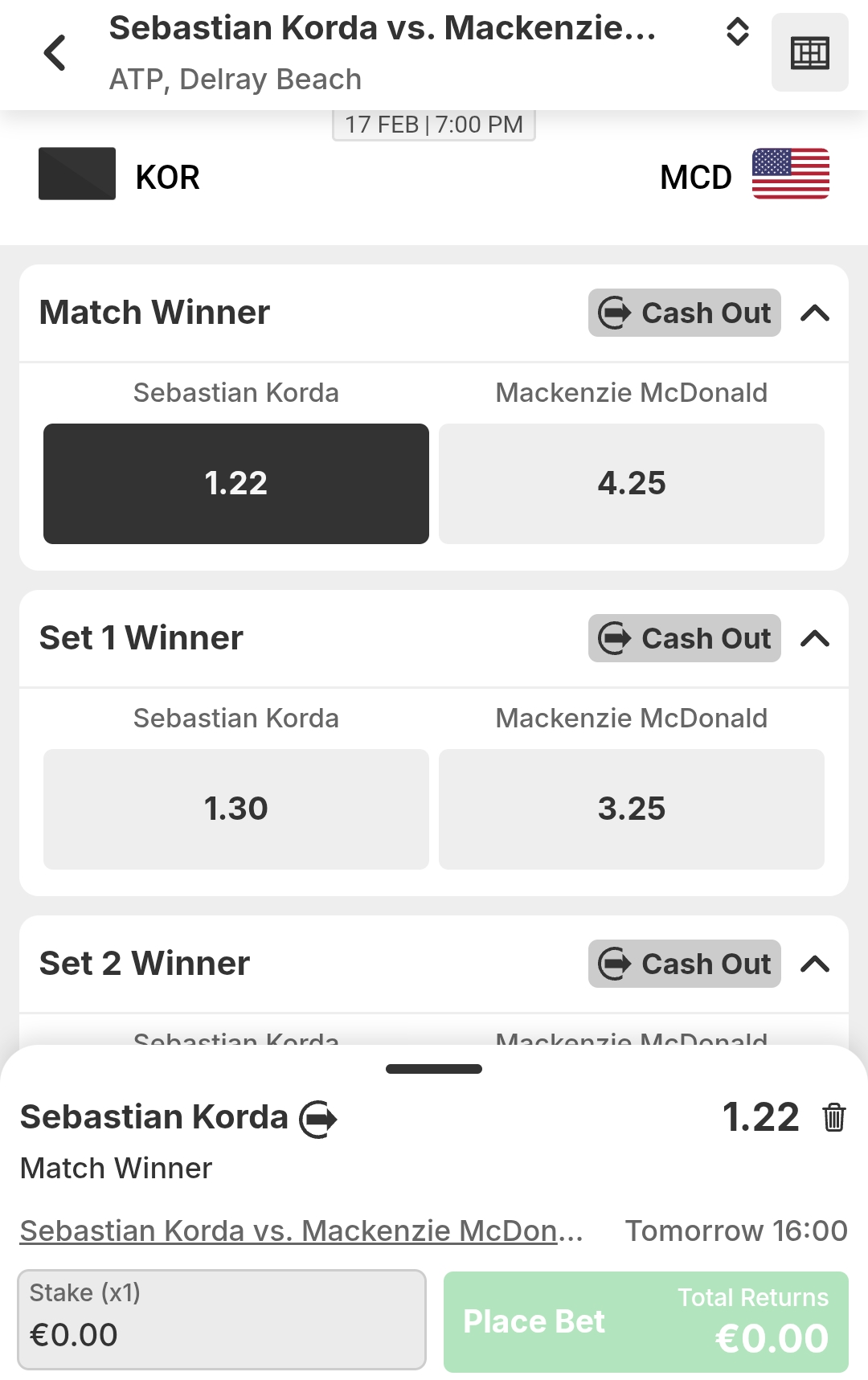The image size is (868, 1380).
Task: Tap the bet slip drag handle
Action: click(433, 1069)
